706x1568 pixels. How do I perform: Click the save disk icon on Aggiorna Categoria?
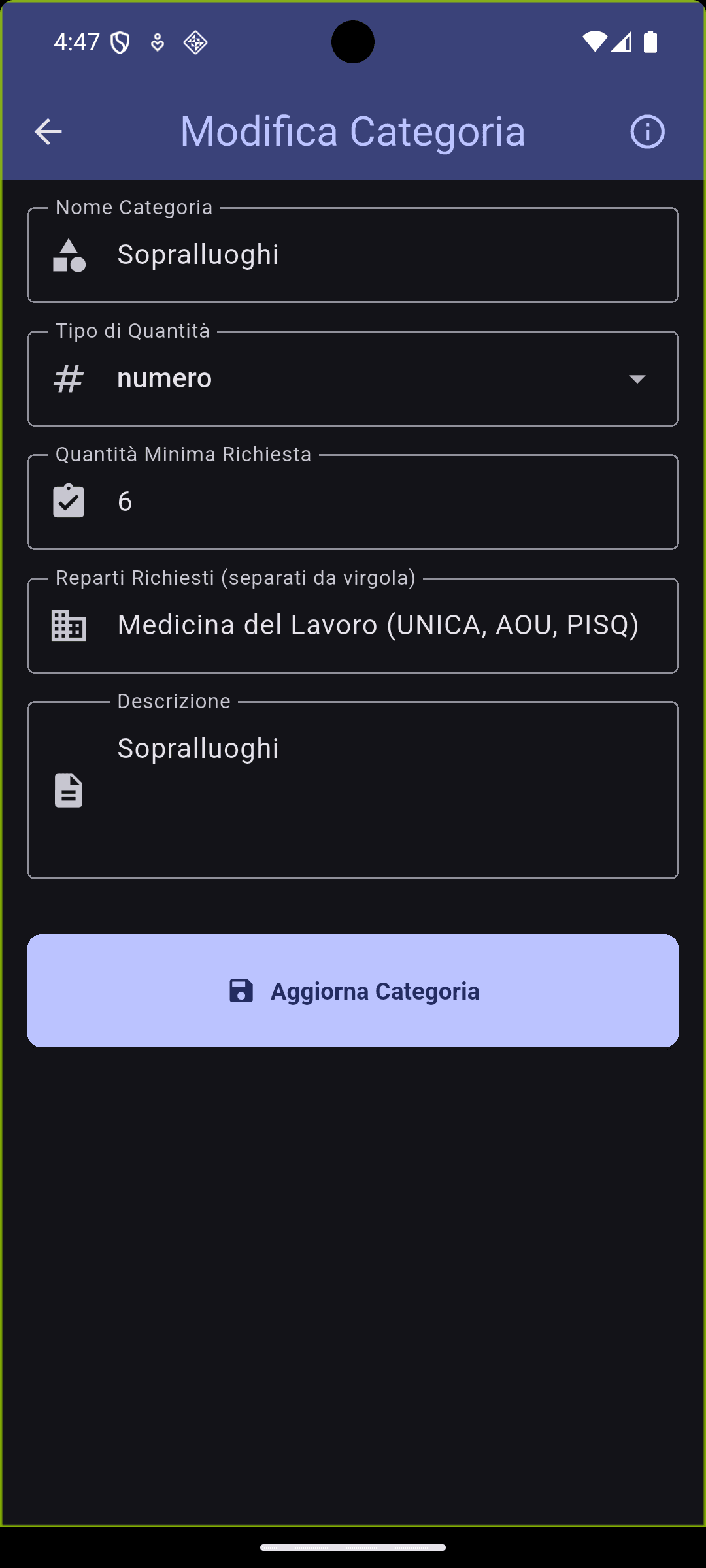[241, 990]
